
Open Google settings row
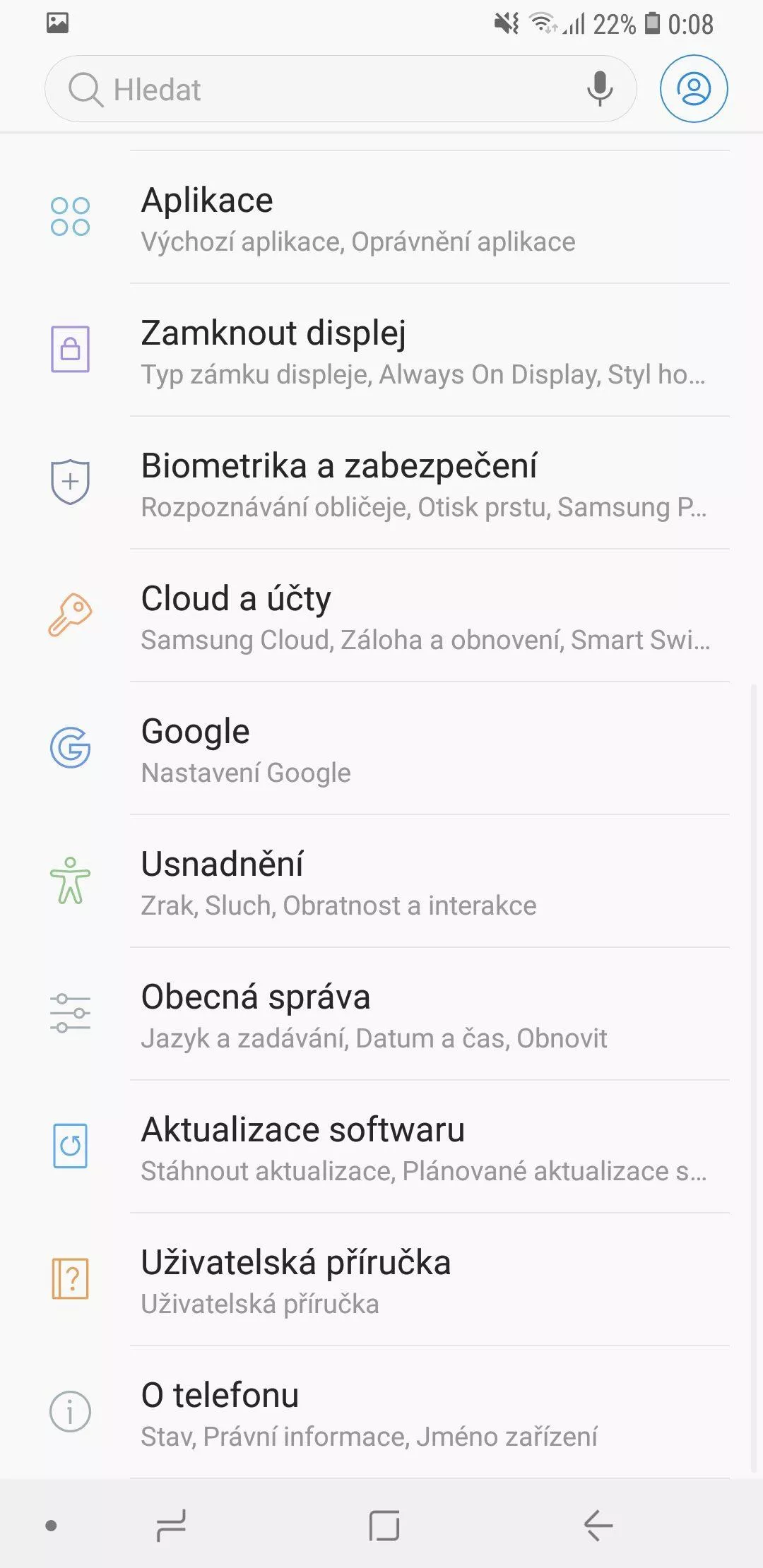(381, 749)
